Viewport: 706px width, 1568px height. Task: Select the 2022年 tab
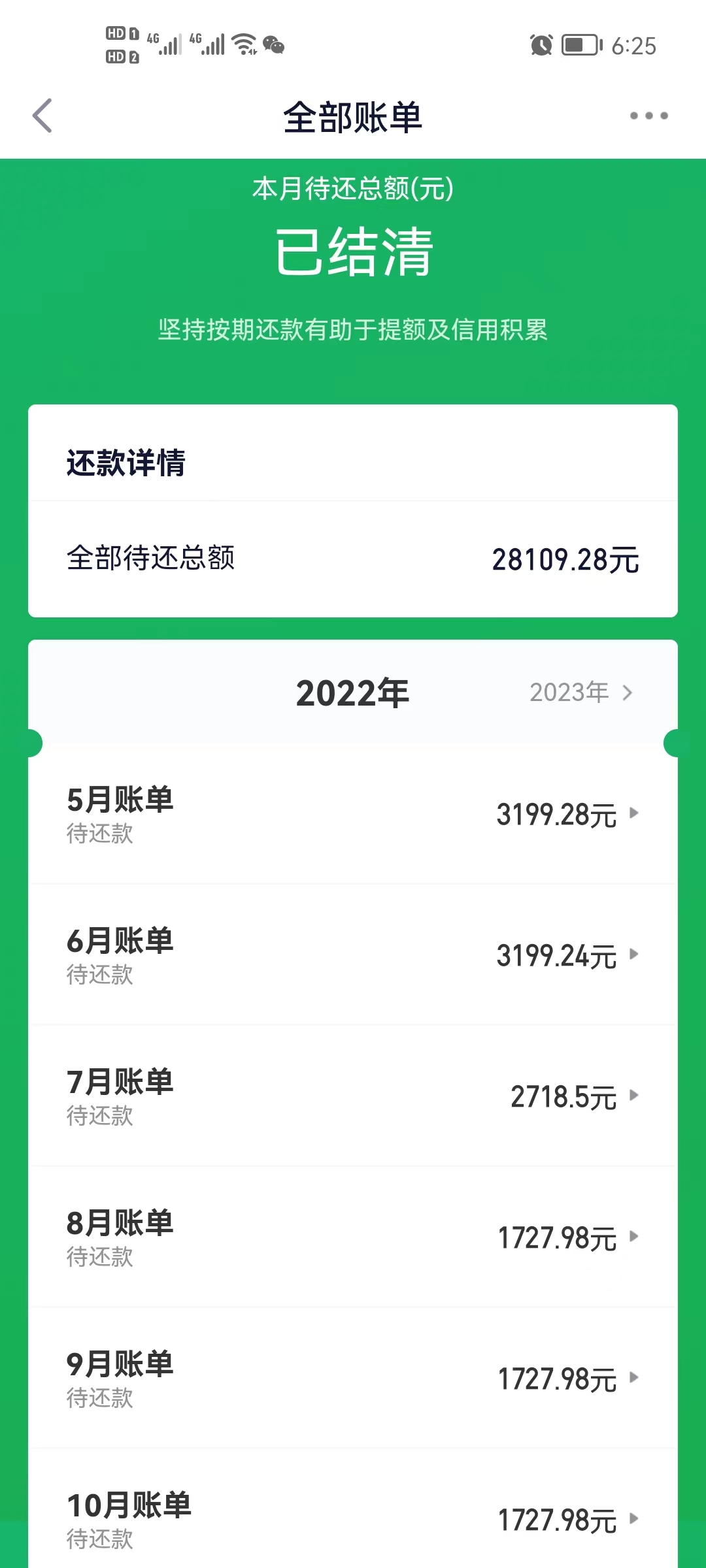tap(352, 692)
